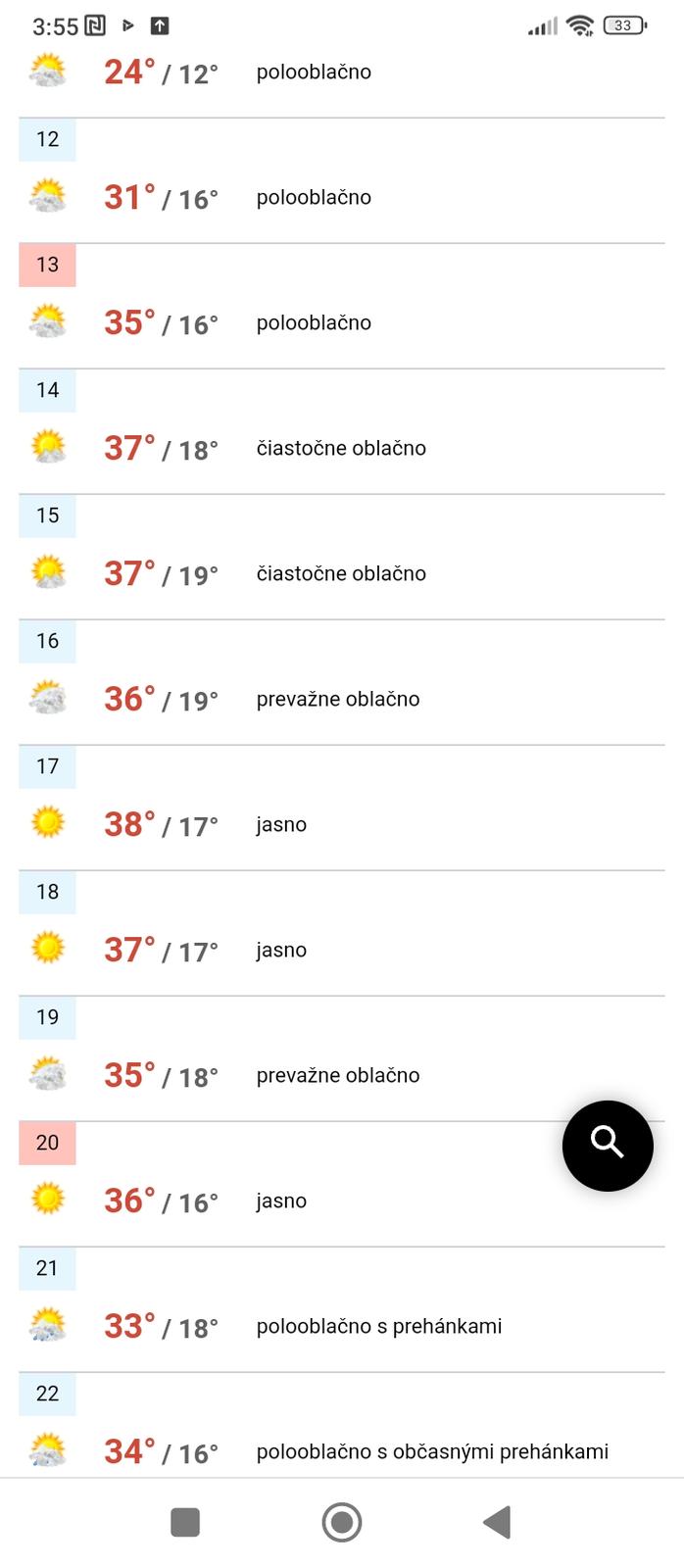This screenshot has width=684, height=1568.
Task: Go back using the navigation bar
Action: [498, 1522]
